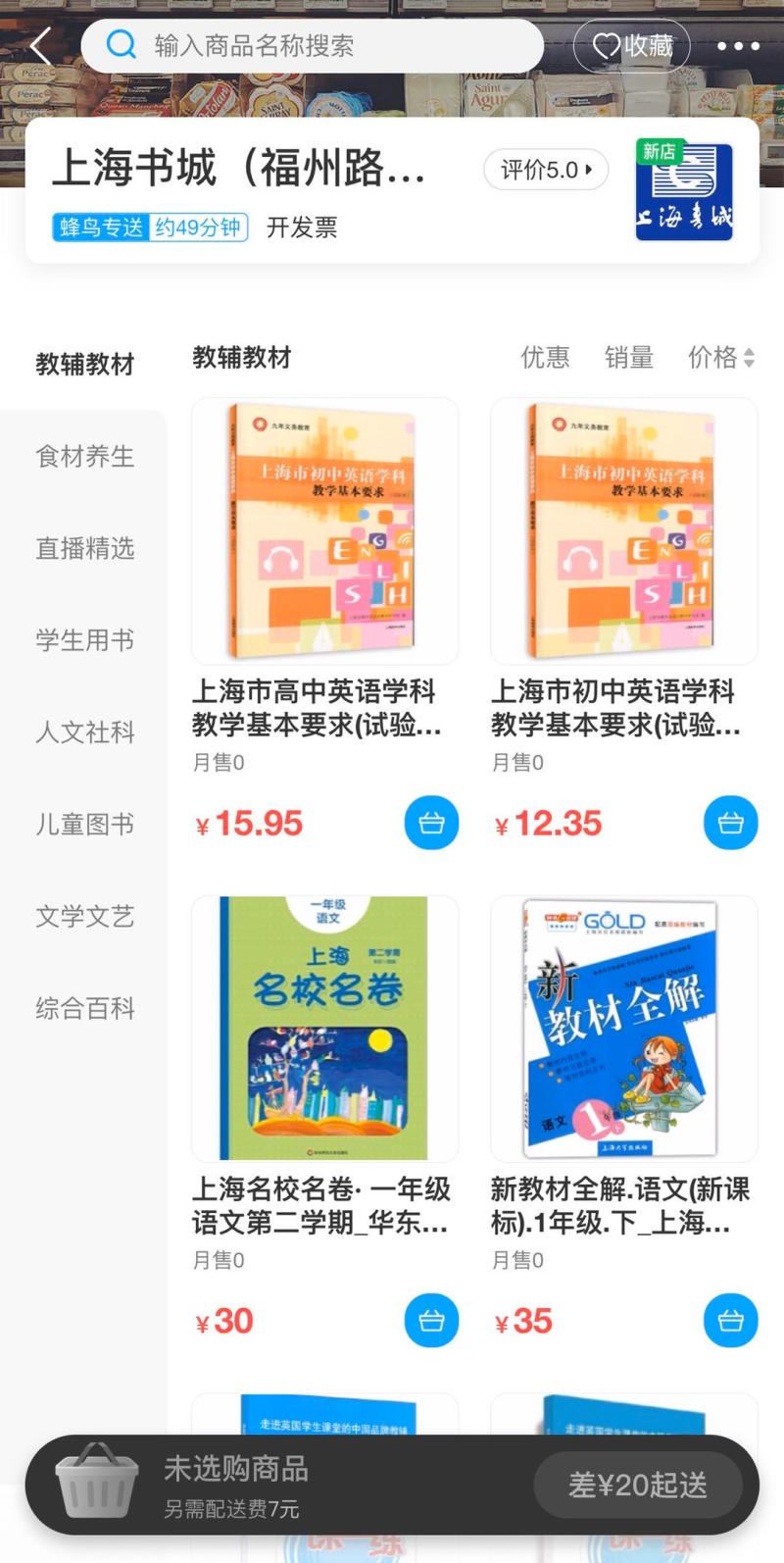Screen dimensions: 784x1563
Task: Add the ¥15.95 book to basket
Action: 431,823
